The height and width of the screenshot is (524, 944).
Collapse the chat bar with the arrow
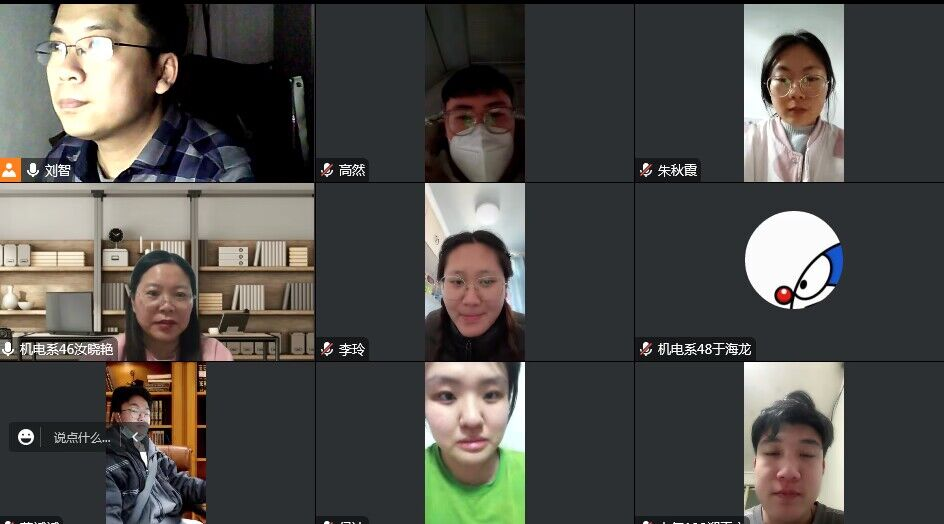[136, 437]
